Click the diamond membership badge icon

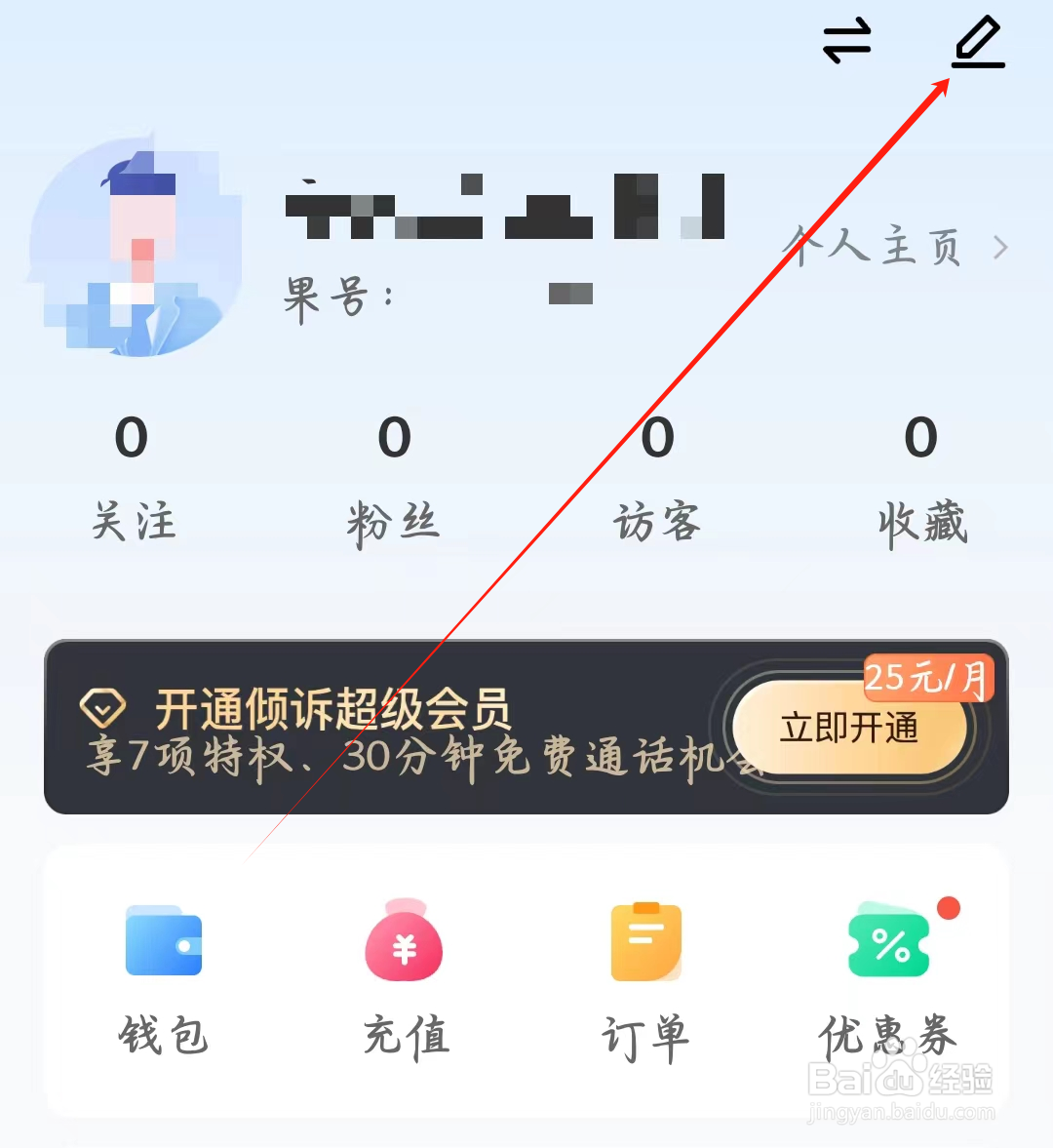(x=104, y=704)
